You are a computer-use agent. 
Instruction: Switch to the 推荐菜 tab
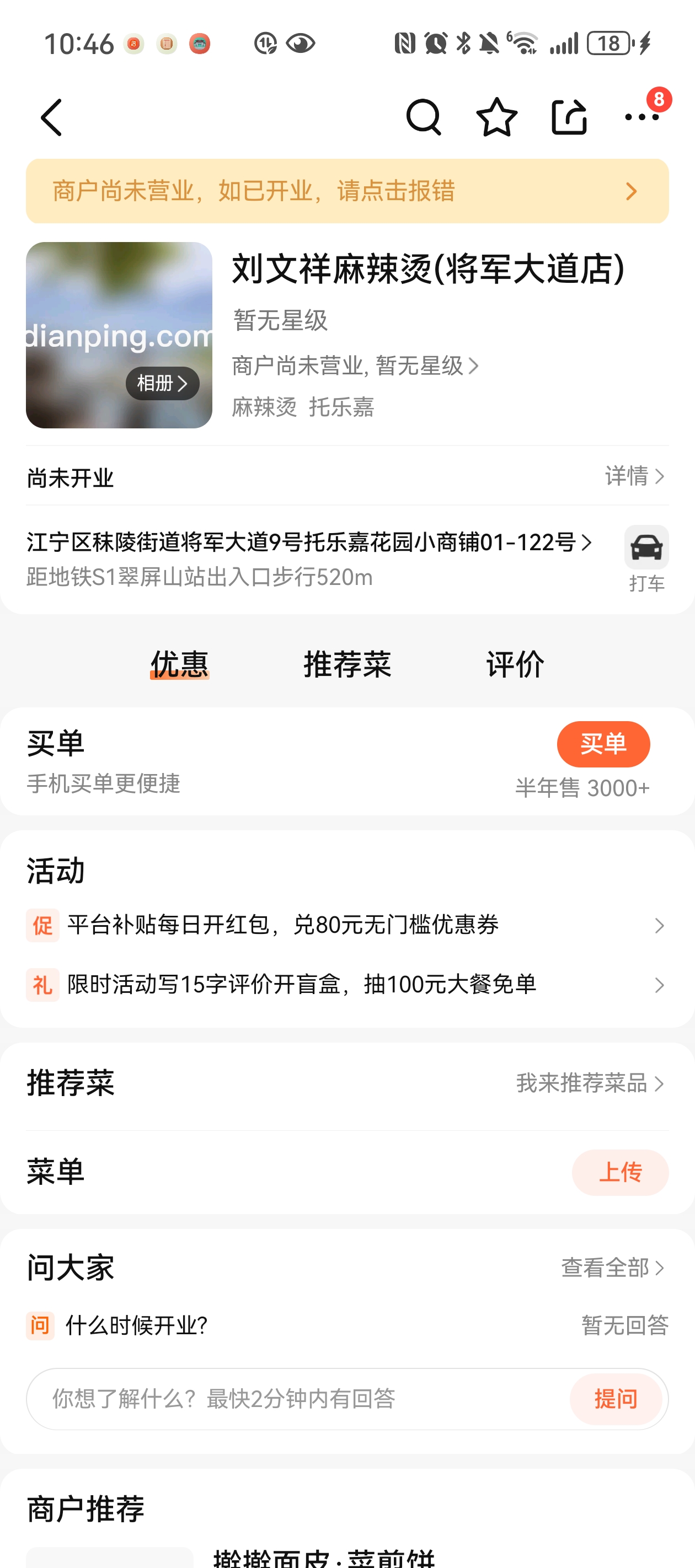[347, 664]
